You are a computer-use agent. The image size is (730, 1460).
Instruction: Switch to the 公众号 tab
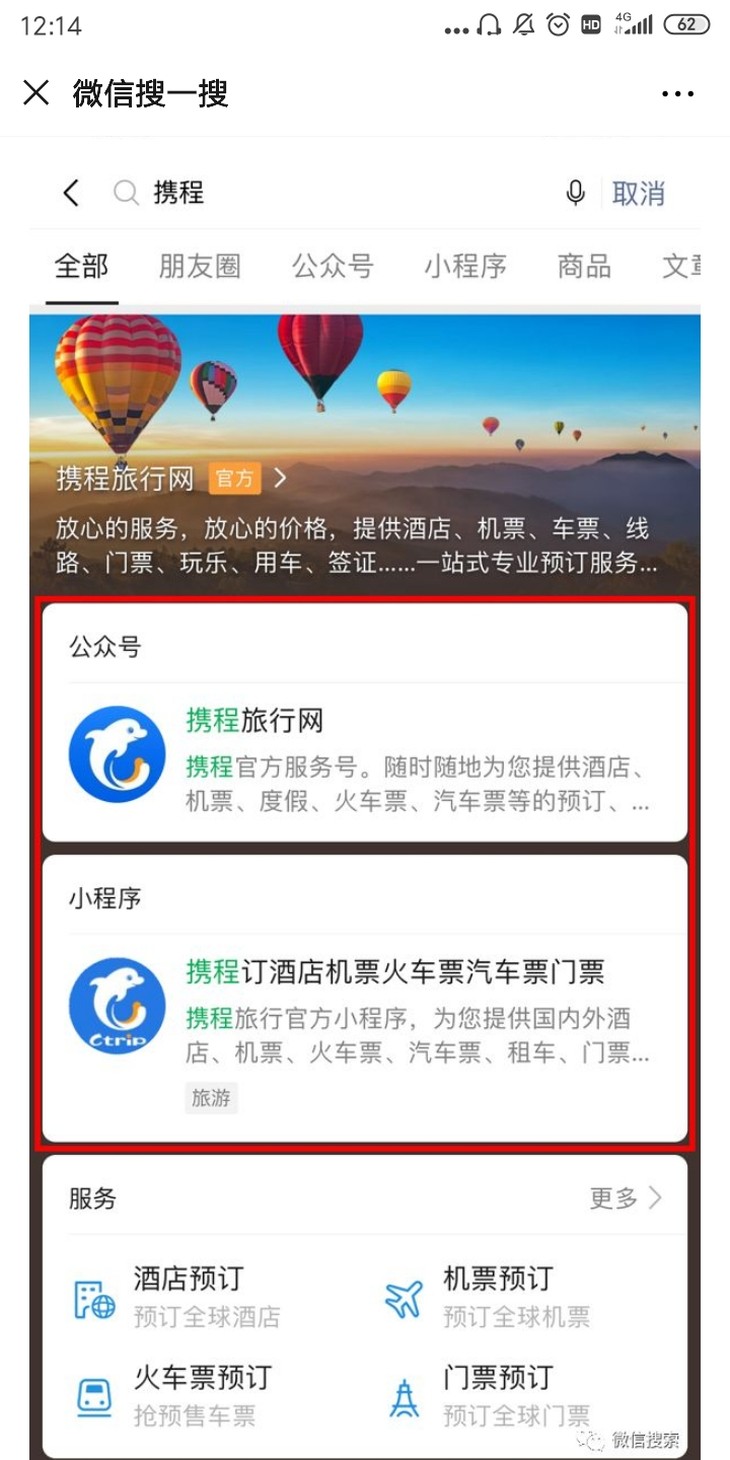tap(332, 266)
